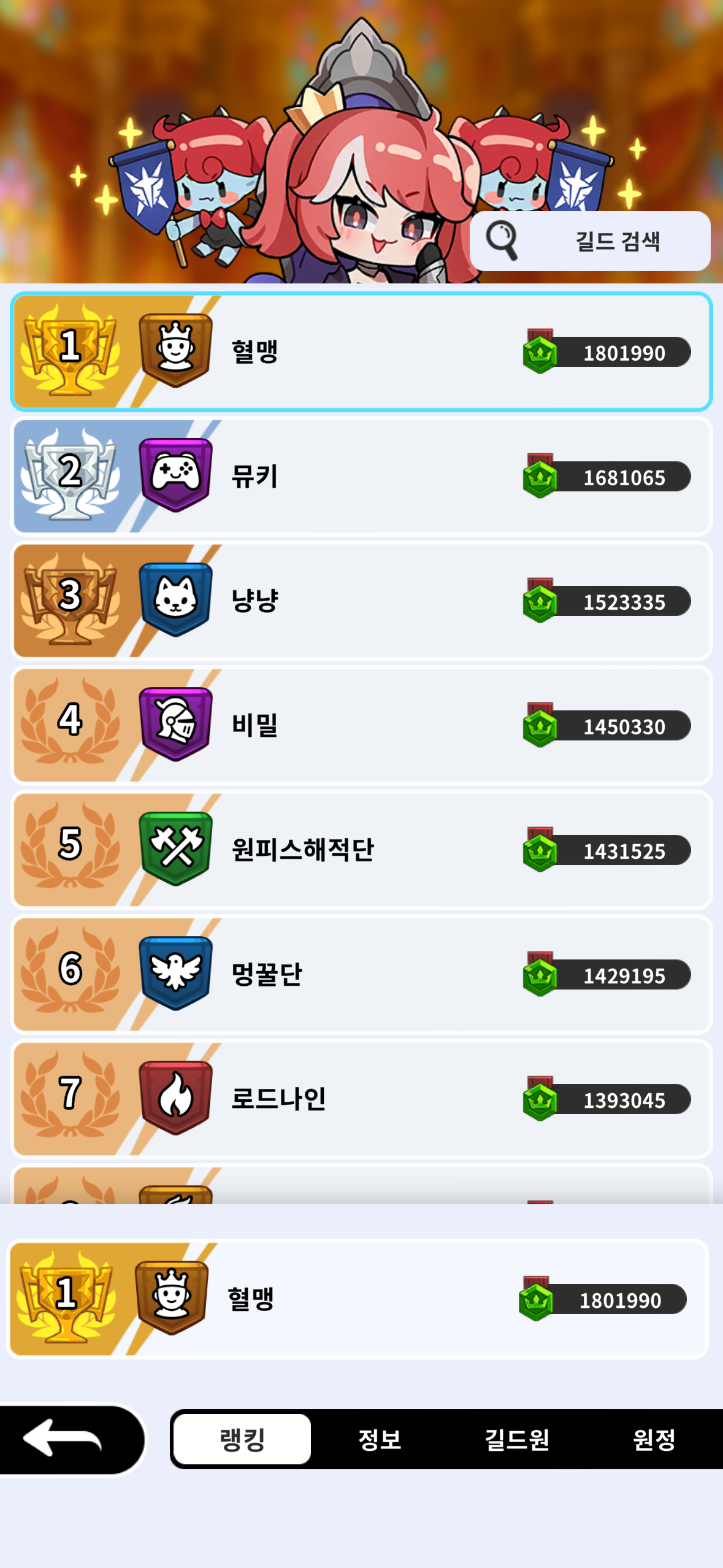Viewport: 723px width, 1568px height.
Task: Open the 뮤키 guild entry
Action: tap(361, 477)
